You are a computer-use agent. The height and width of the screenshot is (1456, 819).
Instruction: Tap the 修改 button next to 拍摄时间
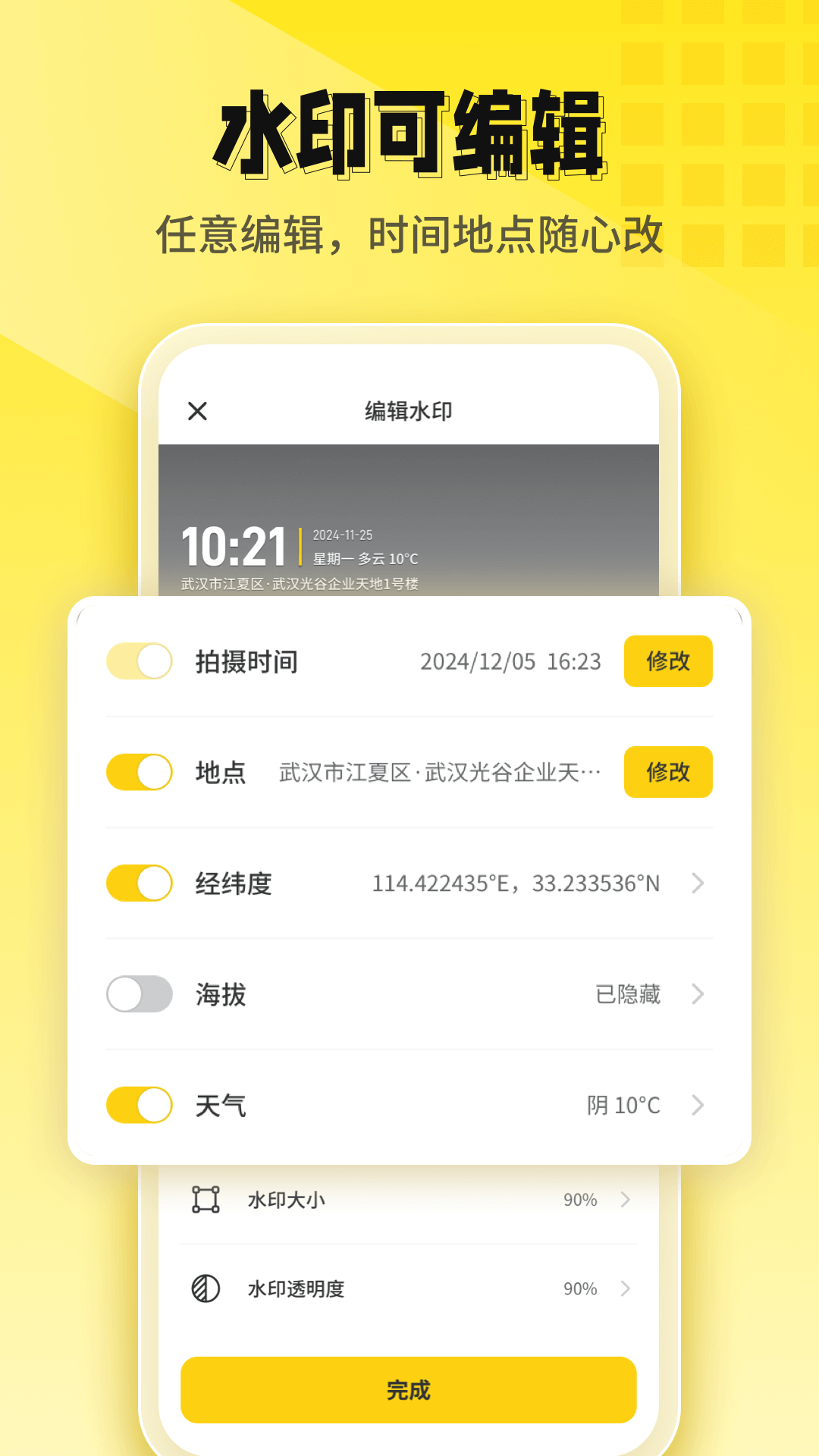(x=667, y=661)
